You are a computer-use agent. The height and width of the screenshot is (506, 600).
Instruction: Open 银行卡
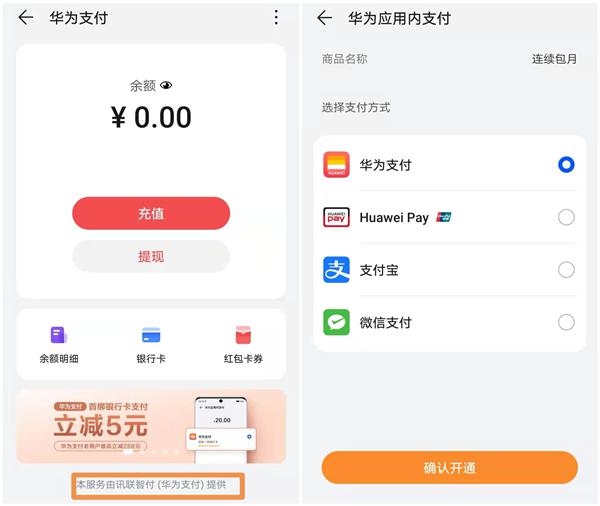(x=151, y=344)
